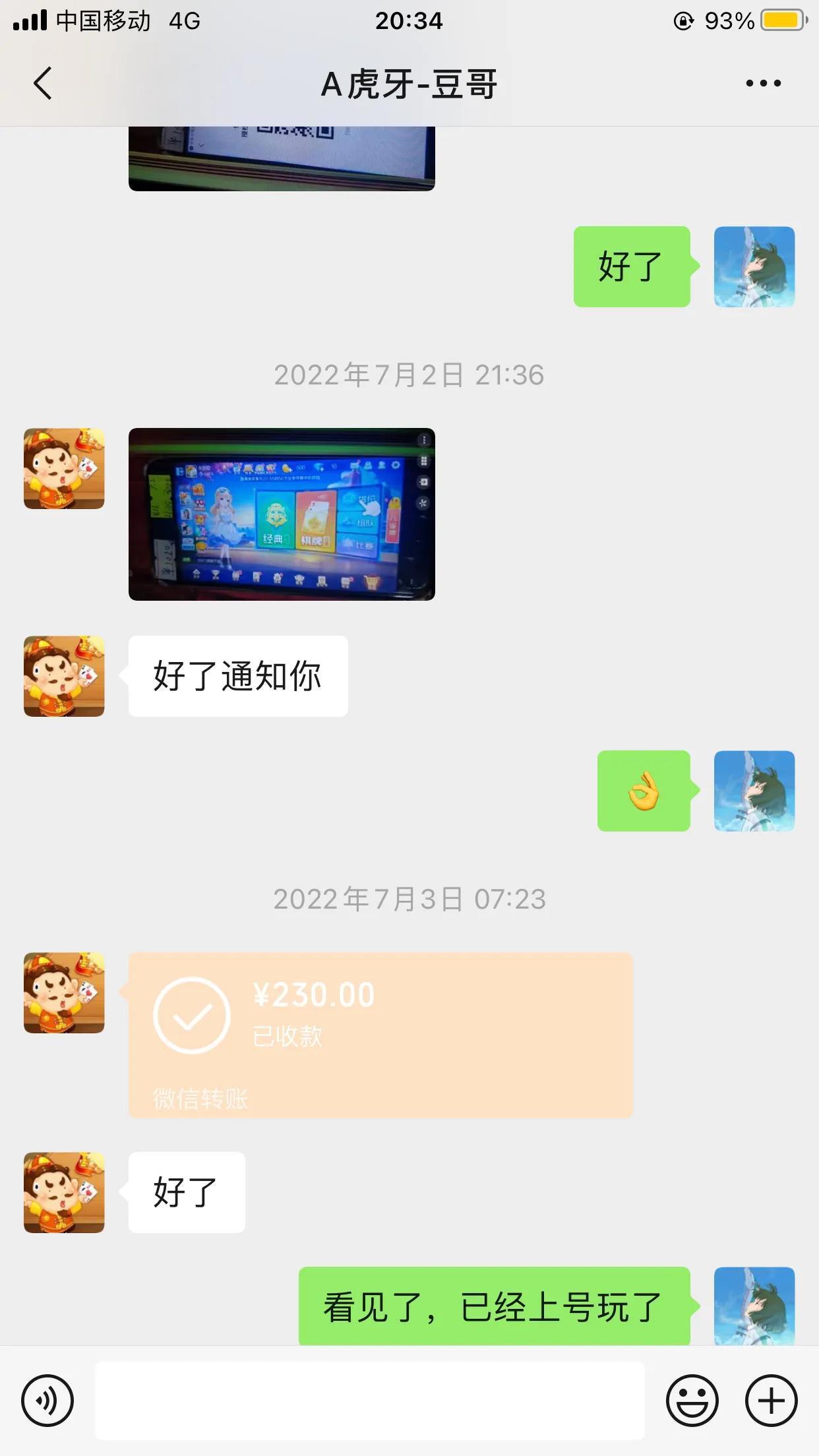
Task: Open the emoji sticker panel
Action: [692, 1400]
